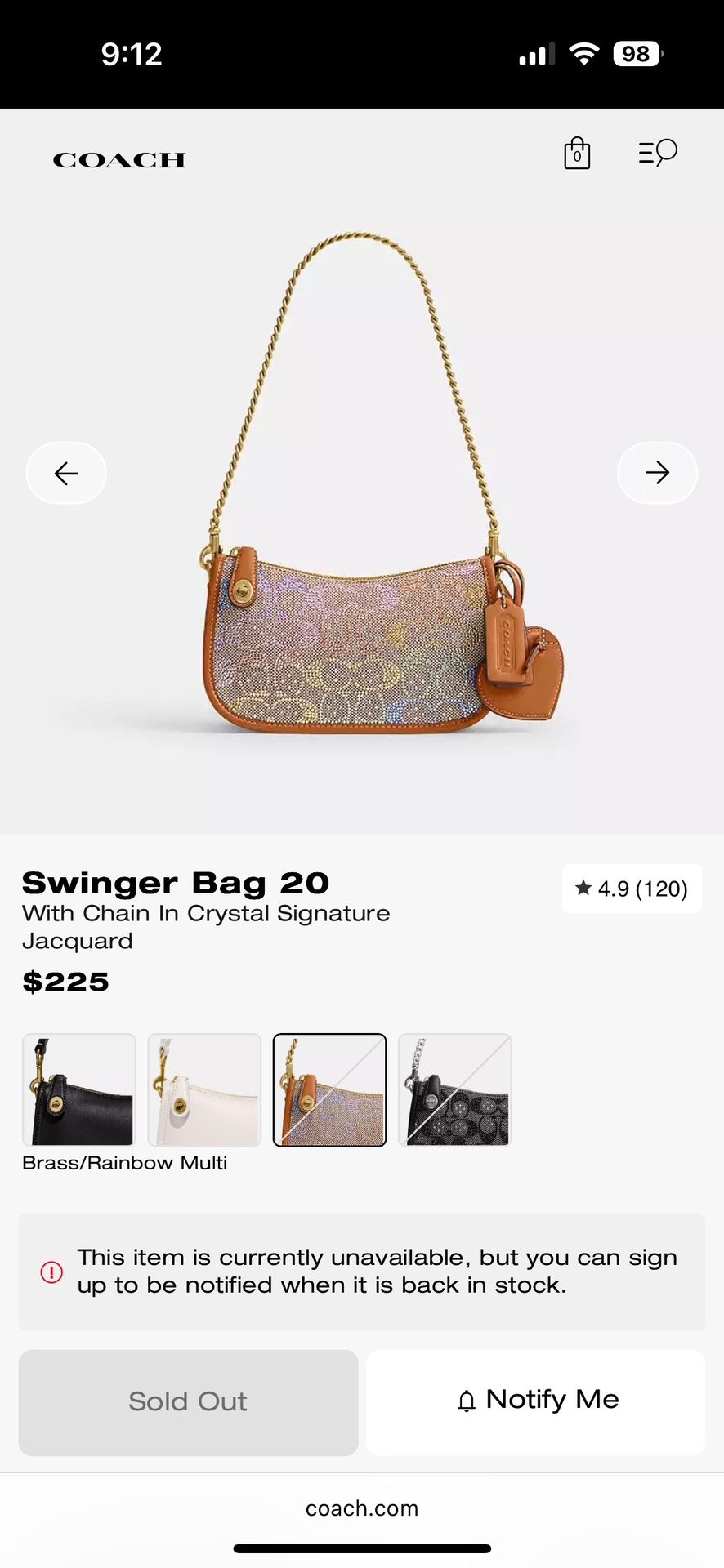Screen dimensions: 724x1568
Task: Click the Swinger Bag 20 title
Action: tap(175, 882)
